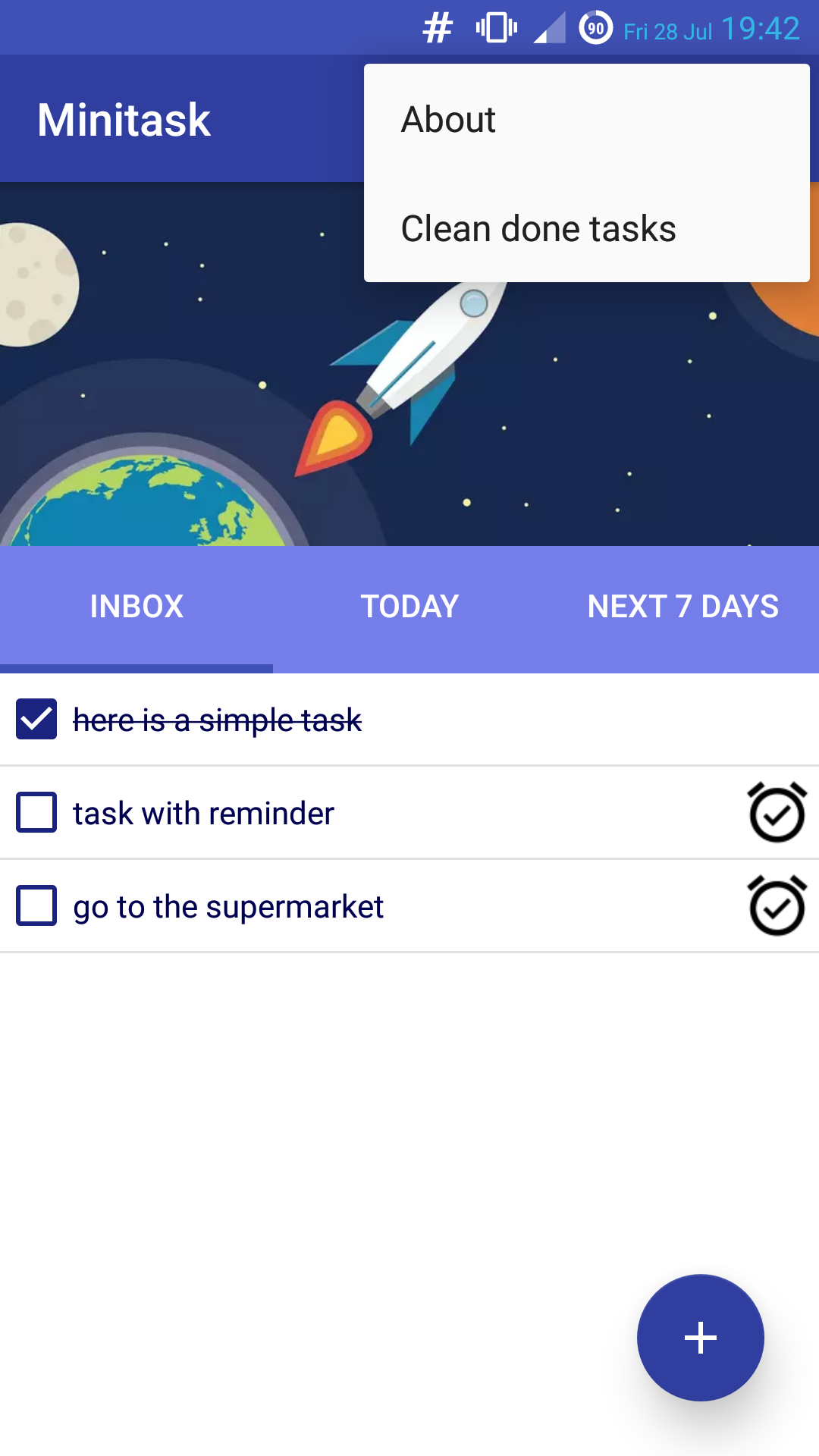Screen dimensions: 819x1456
Task: Switch to the Today tab
Action: click(409, 607)
